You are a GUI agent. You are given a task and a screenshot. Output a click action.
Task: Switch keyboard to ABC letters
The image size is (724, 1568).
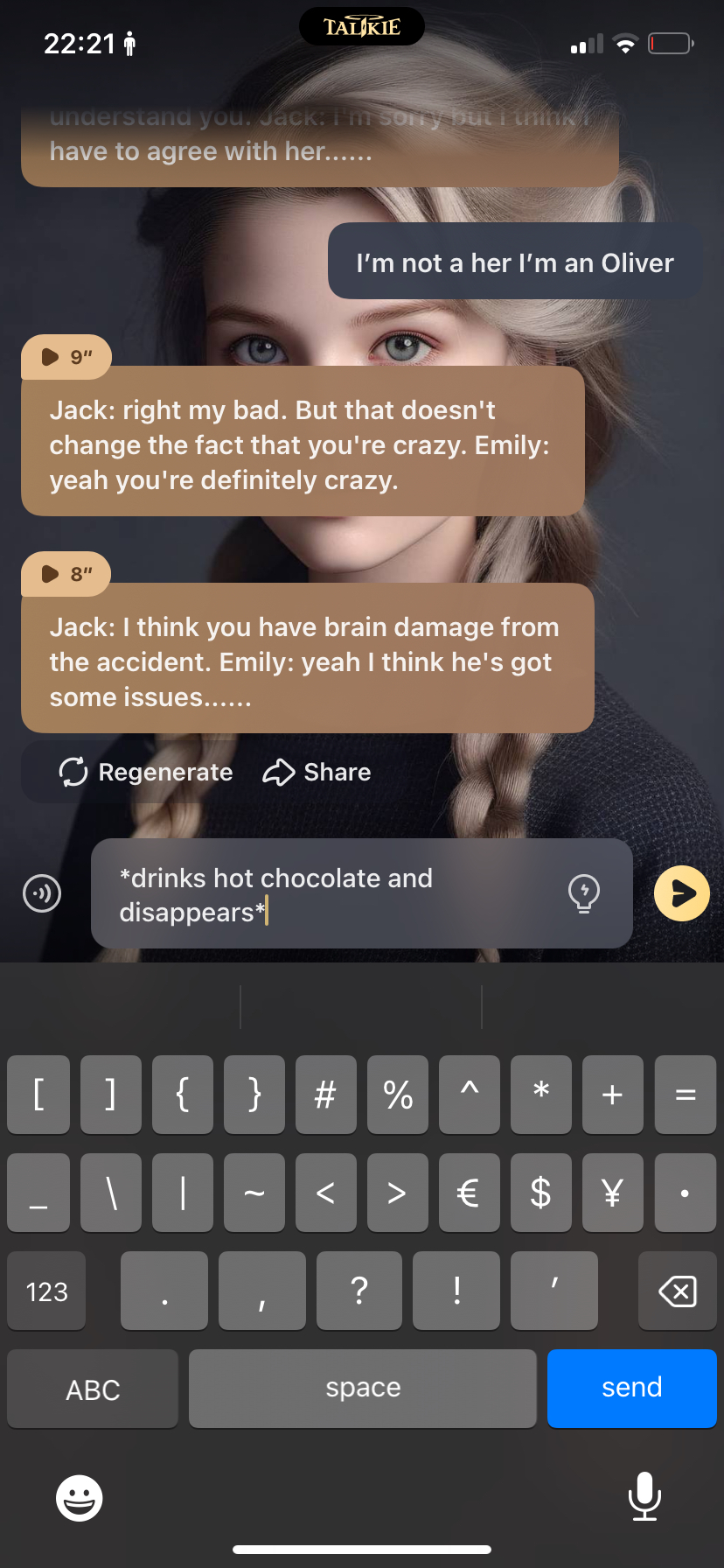tap(93, 1389)
